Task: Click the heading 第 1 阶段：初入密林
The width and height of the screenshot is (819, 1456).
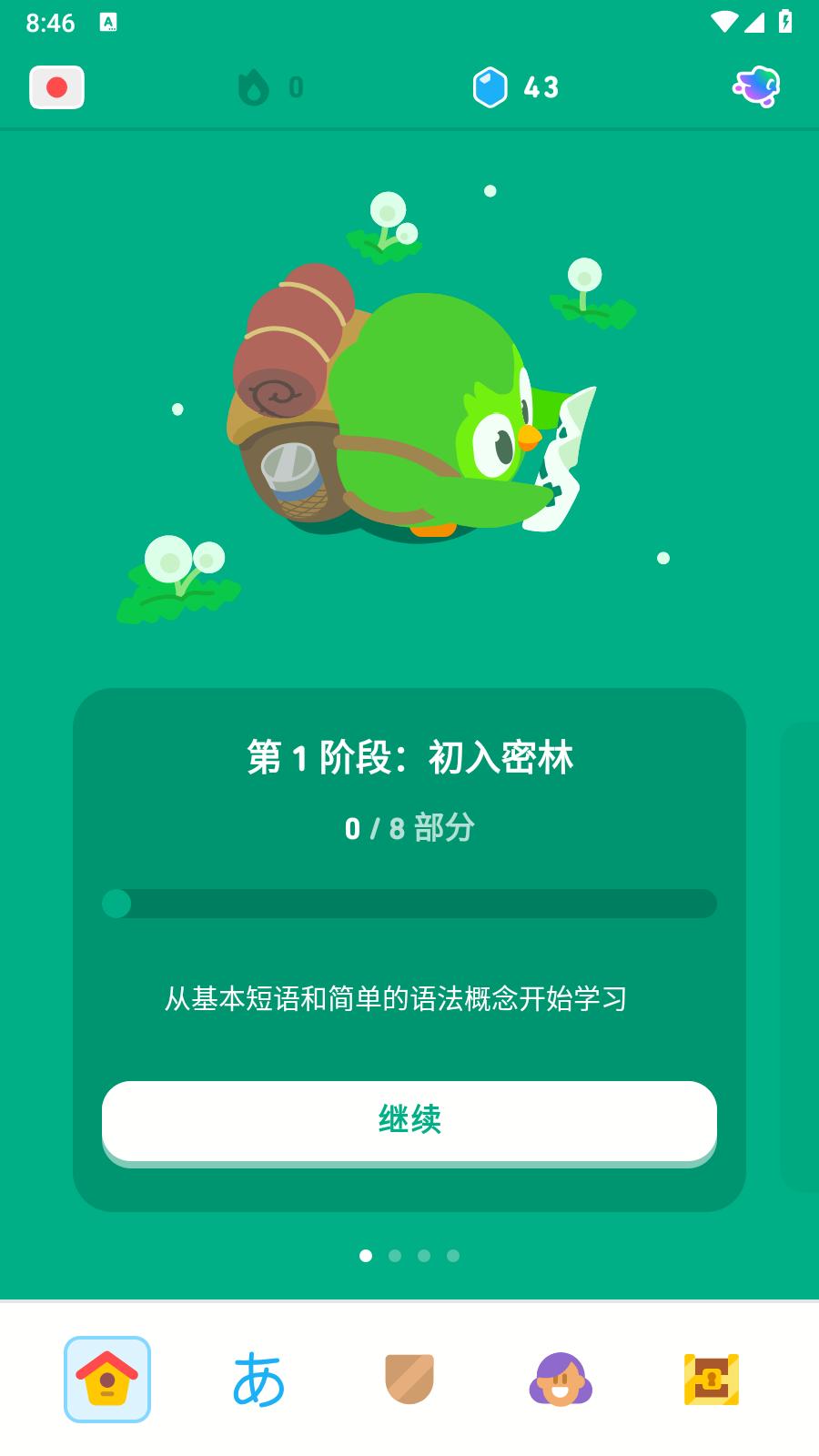Action: point(409,755)
